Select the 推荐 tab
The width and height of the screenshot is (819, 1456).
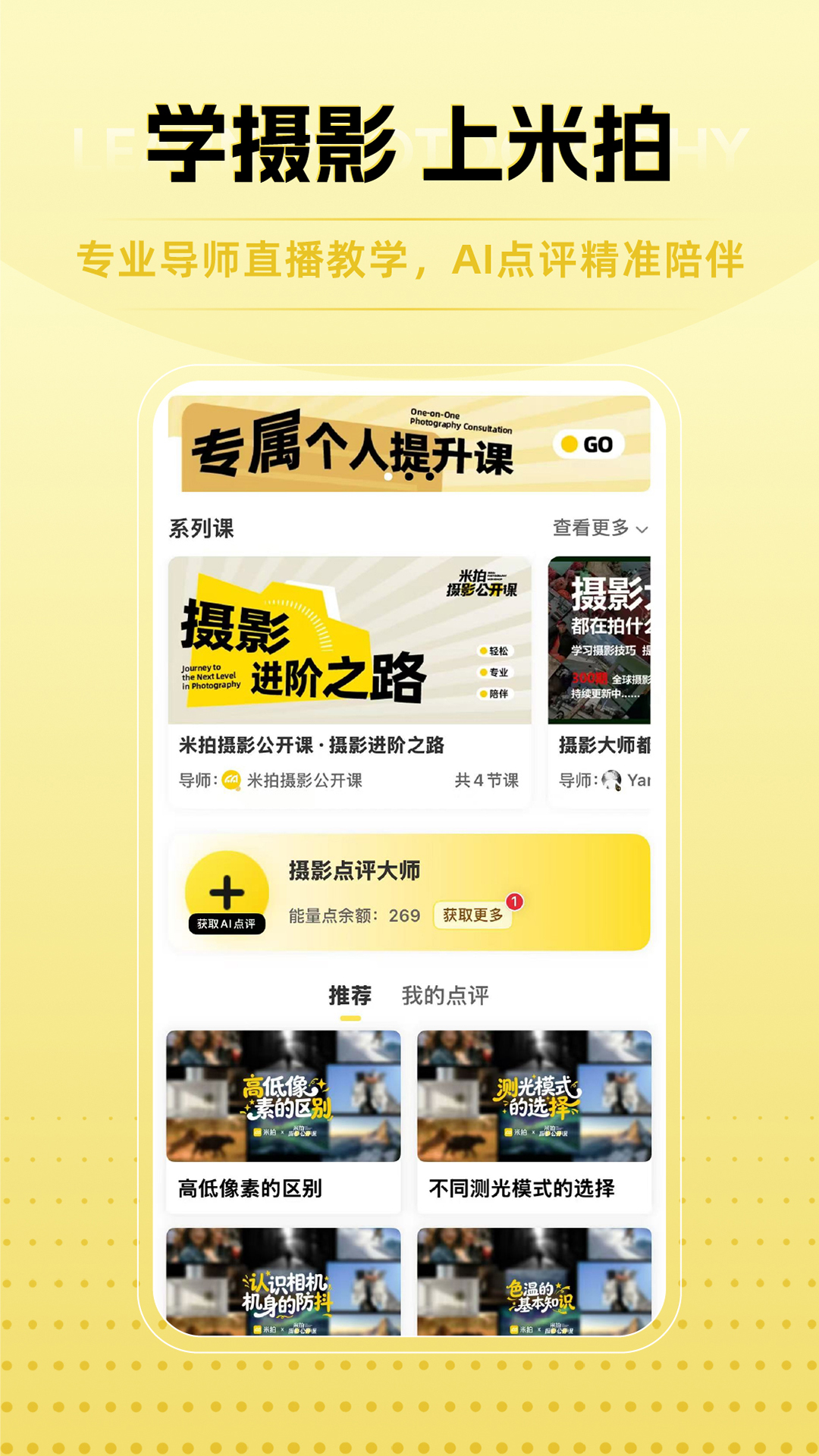tap(350, 994)
